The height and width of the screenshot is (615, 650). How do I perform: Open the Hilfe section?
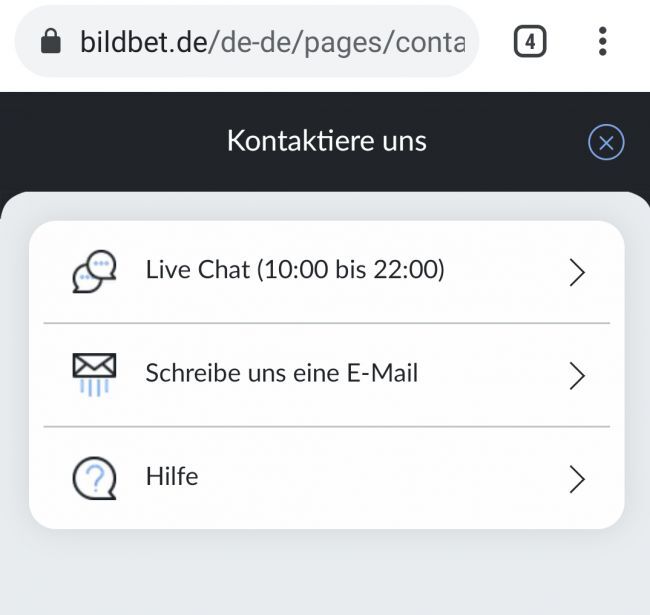[x=326, y=478]
